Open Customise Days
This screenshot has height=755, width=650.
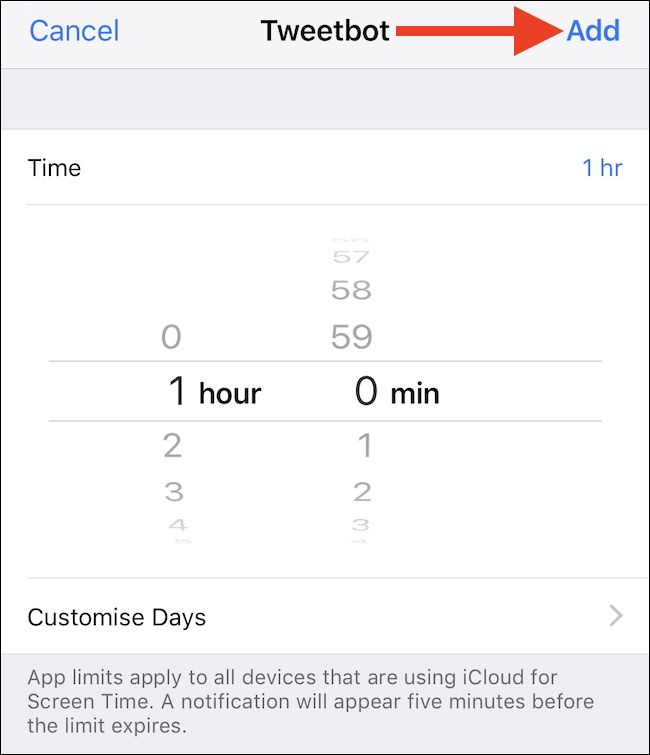point(325,617)
